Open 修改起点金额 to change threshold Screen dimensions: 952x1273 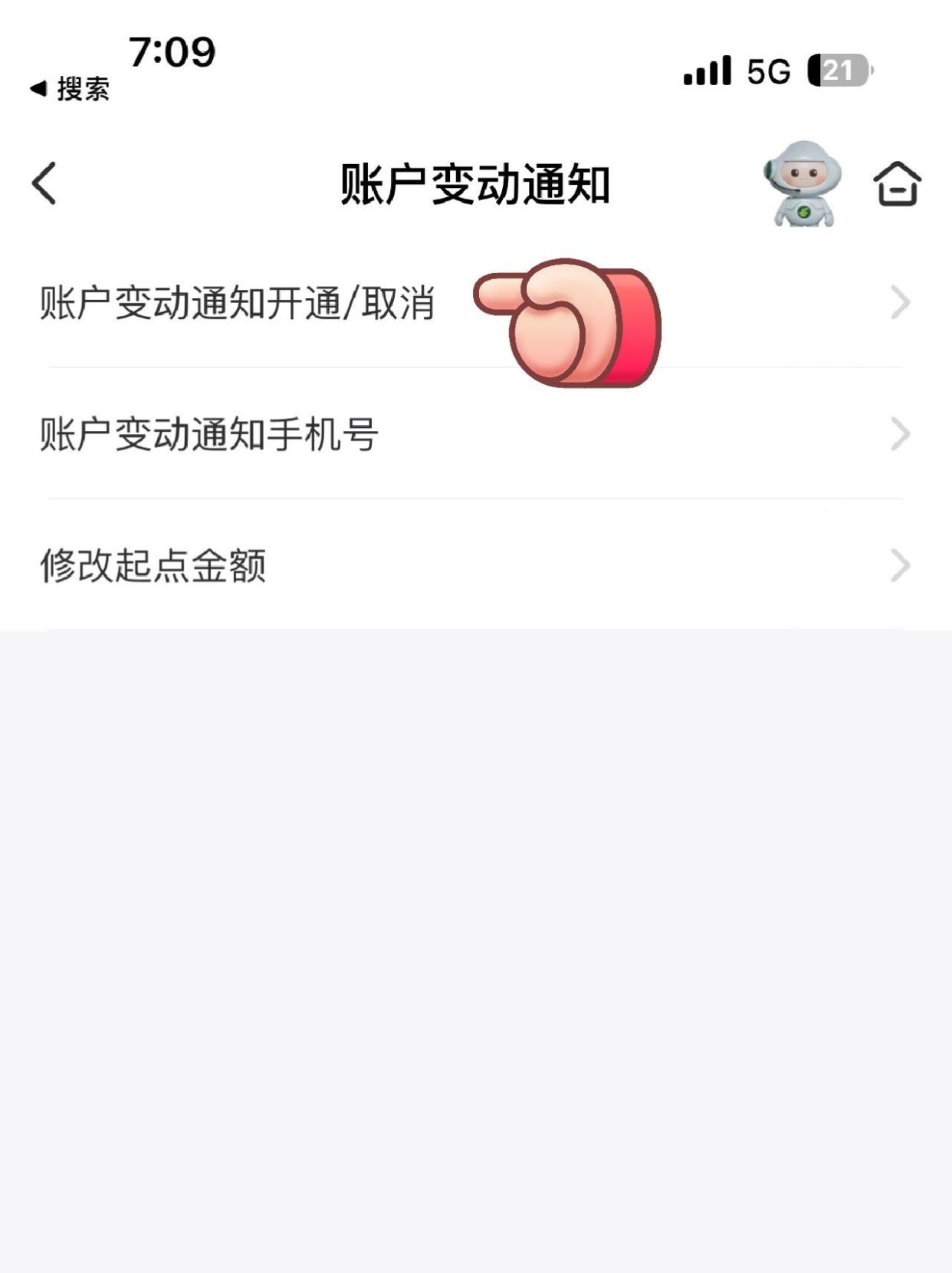[x=157, y=565]
